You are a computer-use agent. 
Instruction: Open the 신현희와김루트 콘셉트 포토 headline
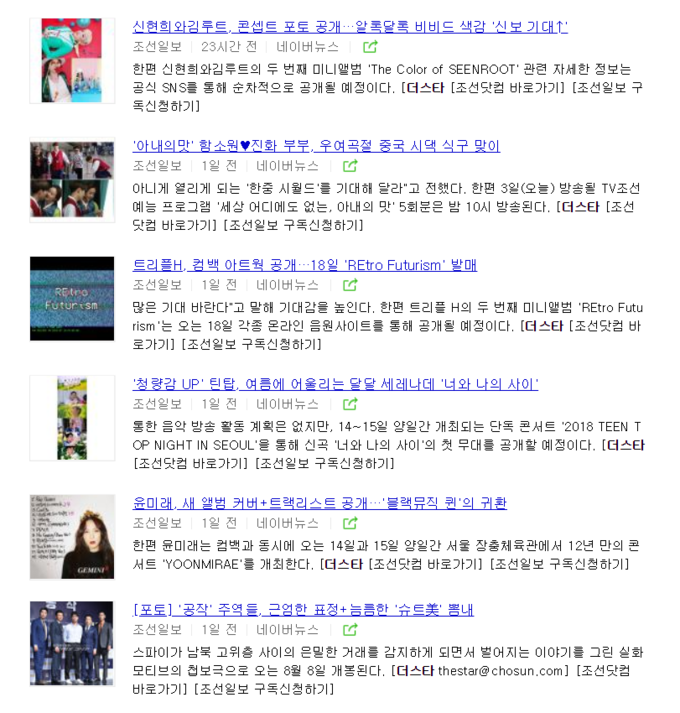pyautogui.click(x=350, y=27)
